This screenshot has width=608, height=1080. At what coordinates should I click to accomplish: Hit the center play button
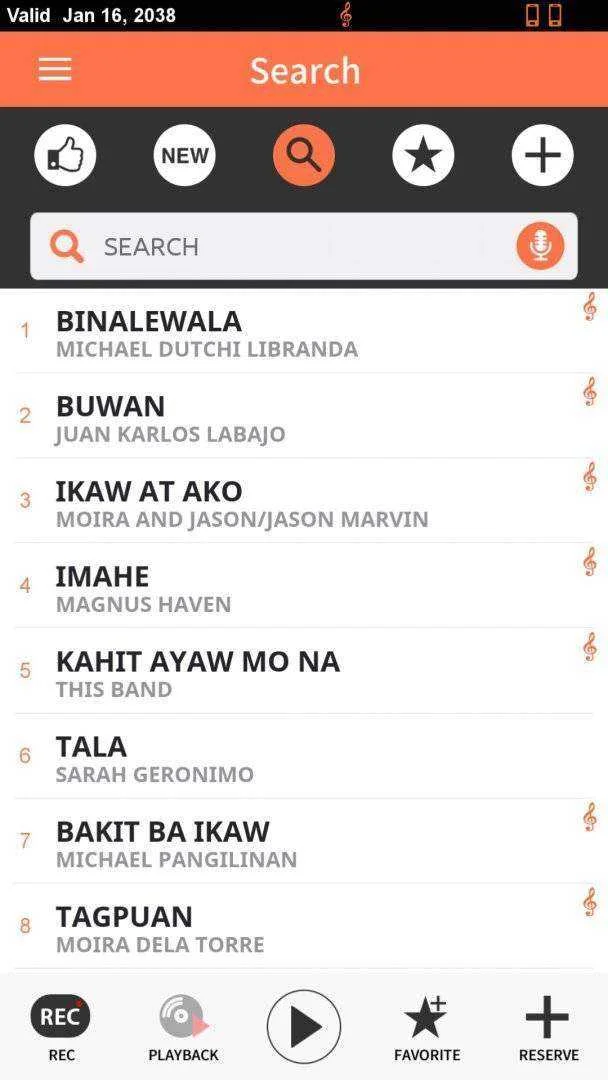point(304,1027)
